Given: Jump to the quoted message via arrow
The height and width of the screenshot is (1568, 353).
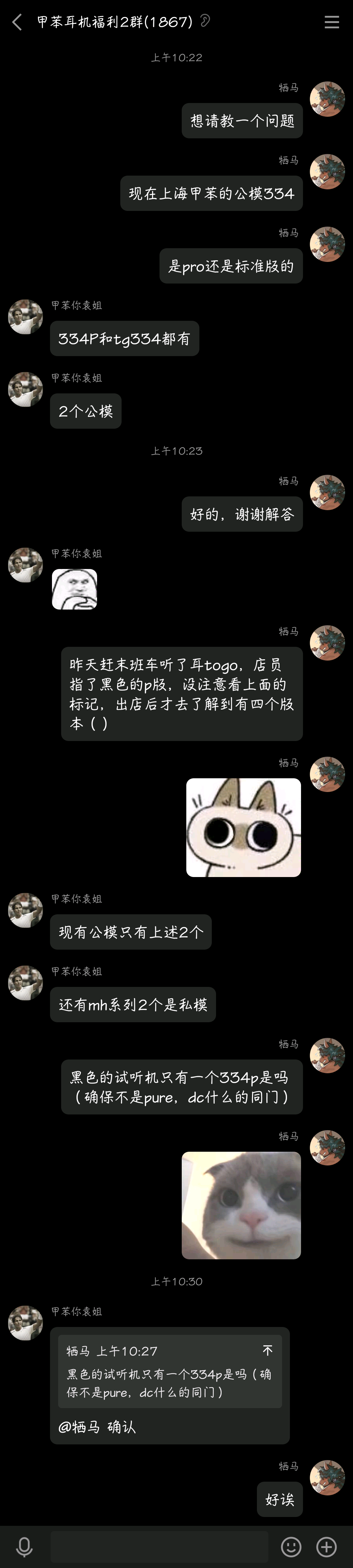Looking at the screenshot, I should (x=267, y=1350).
